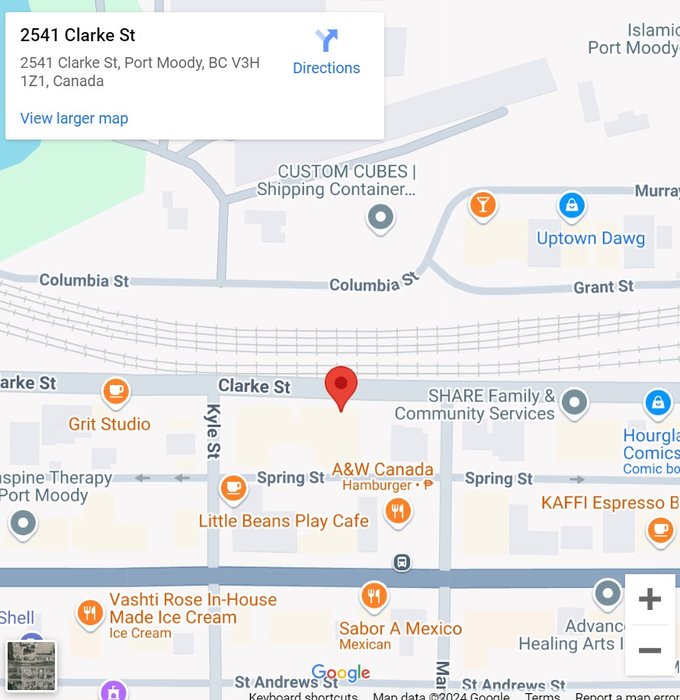Image resolution: width=680 pixels, height=700 pixels.
Task: Select the red 2541 Clarke St pin
Action: point(341,386)
